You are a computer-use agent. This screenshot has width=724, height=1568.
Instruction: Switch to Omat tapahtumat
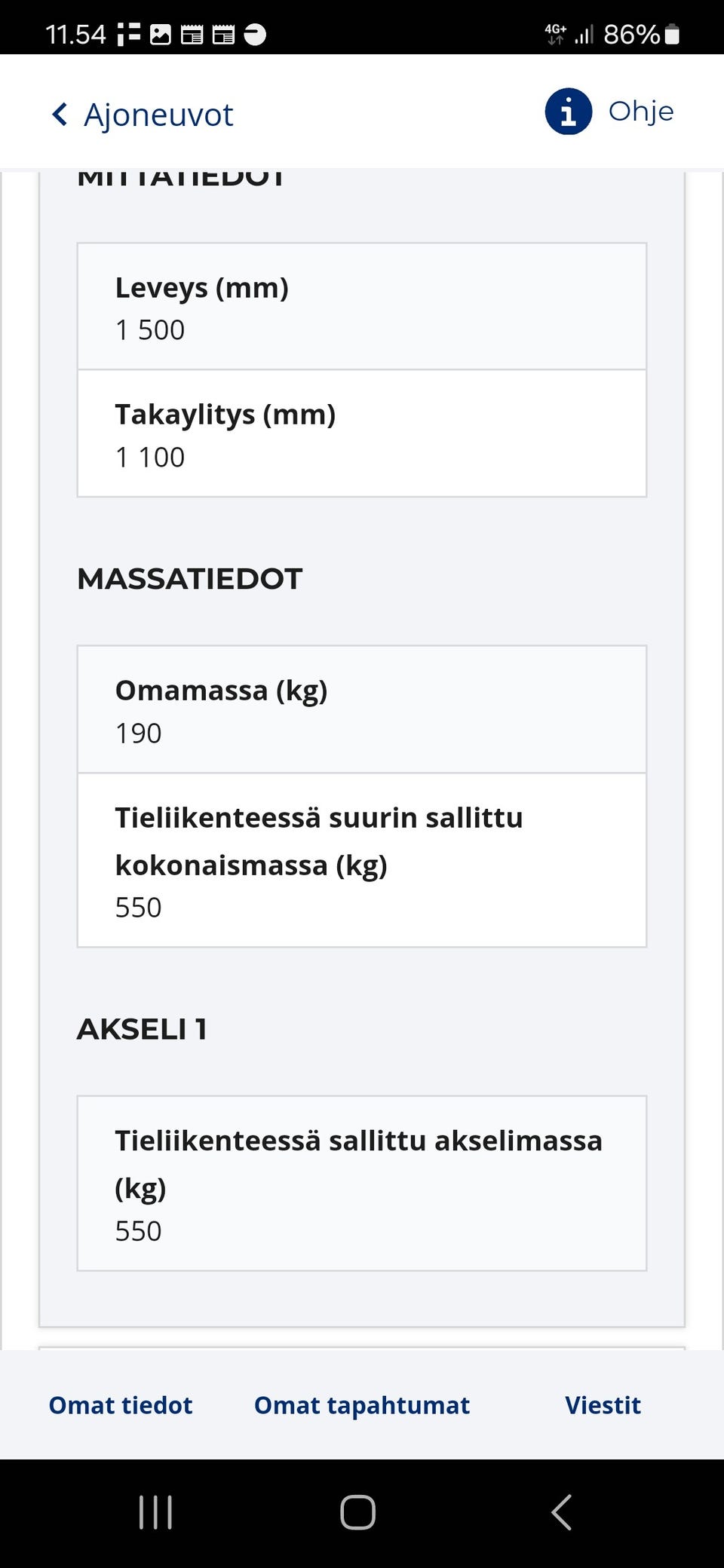[361, 1405]
